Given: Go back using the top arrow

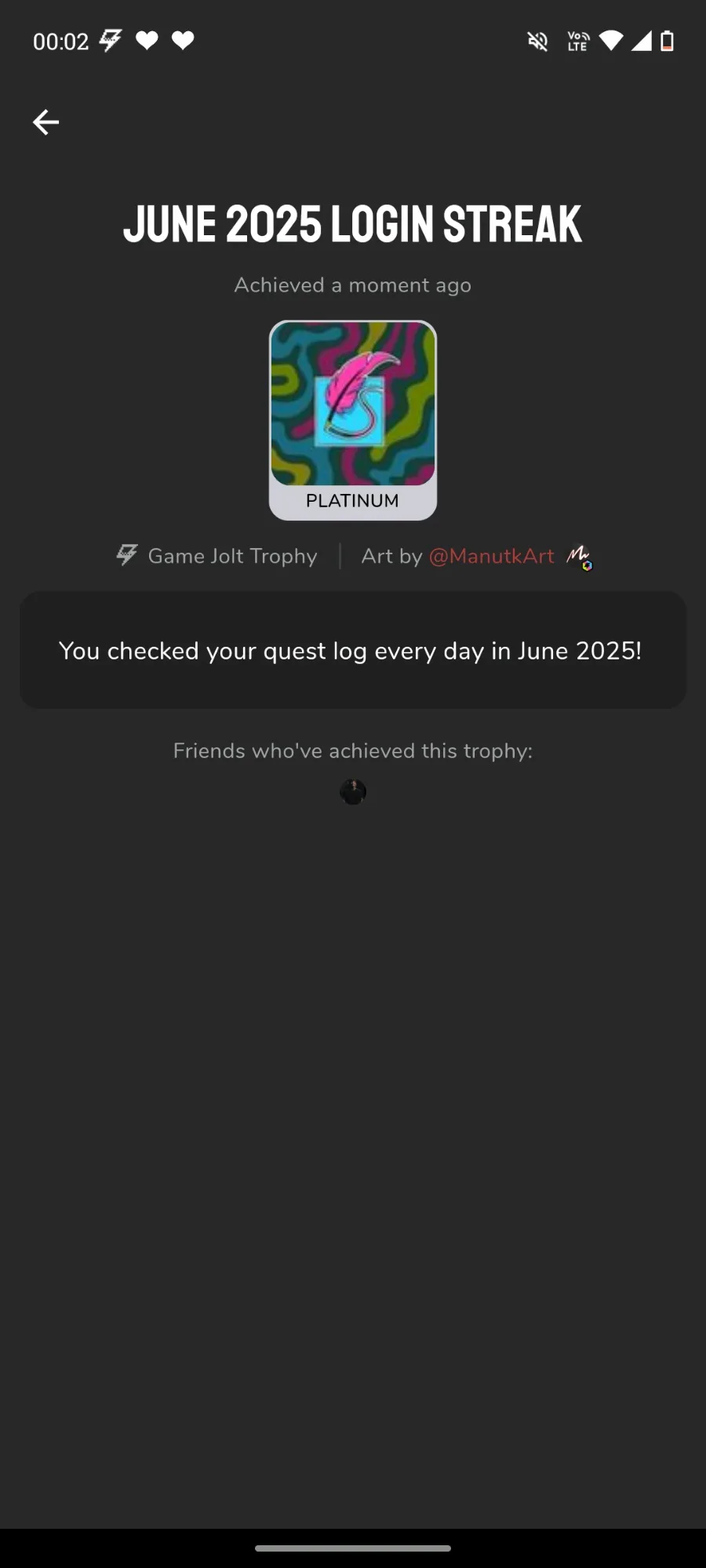Looking at the screenshot, I should pos(45,122).
